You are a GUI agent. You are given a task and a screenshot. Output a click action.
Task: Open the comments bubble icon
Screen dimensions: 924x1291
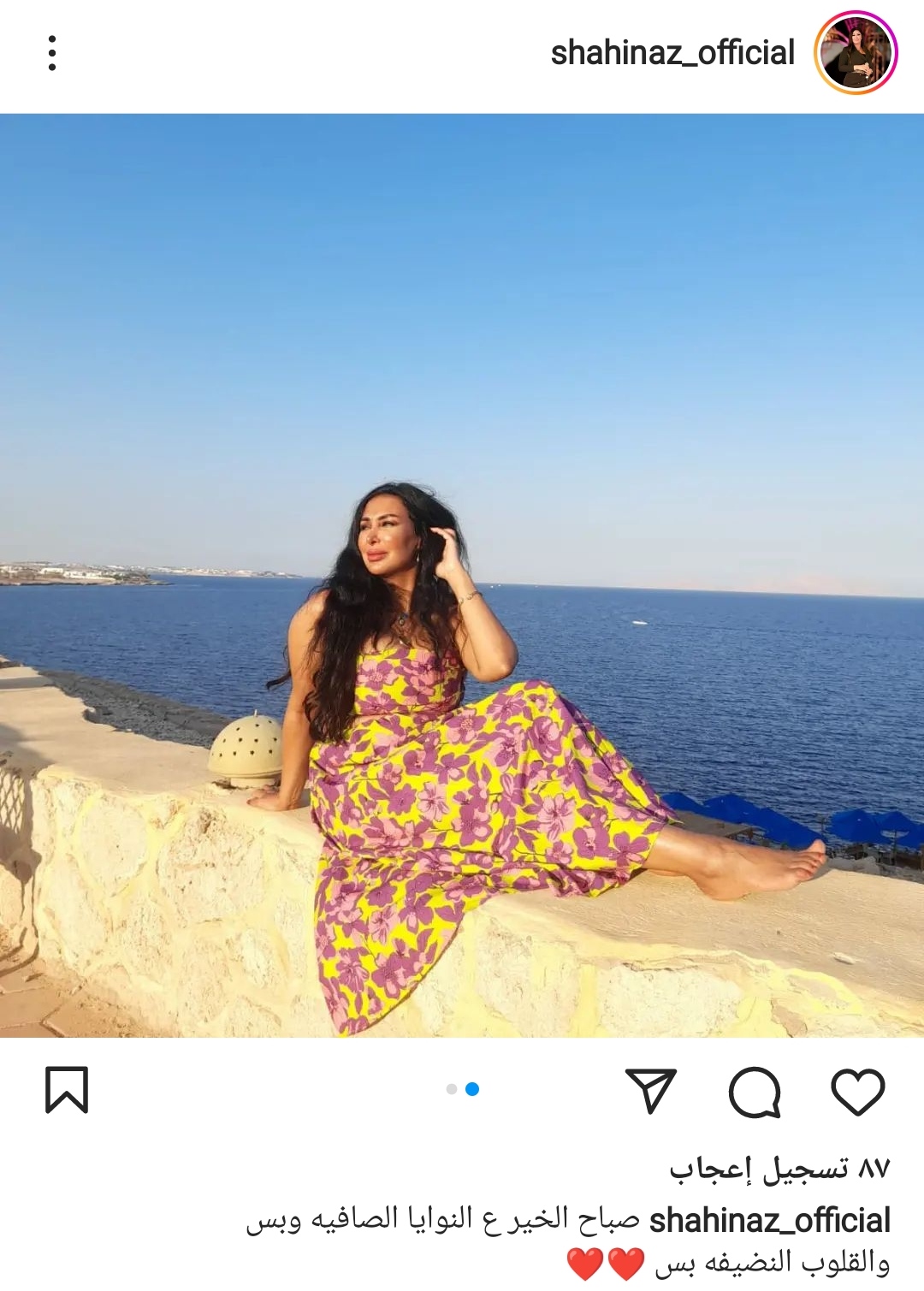[755, 1092]
